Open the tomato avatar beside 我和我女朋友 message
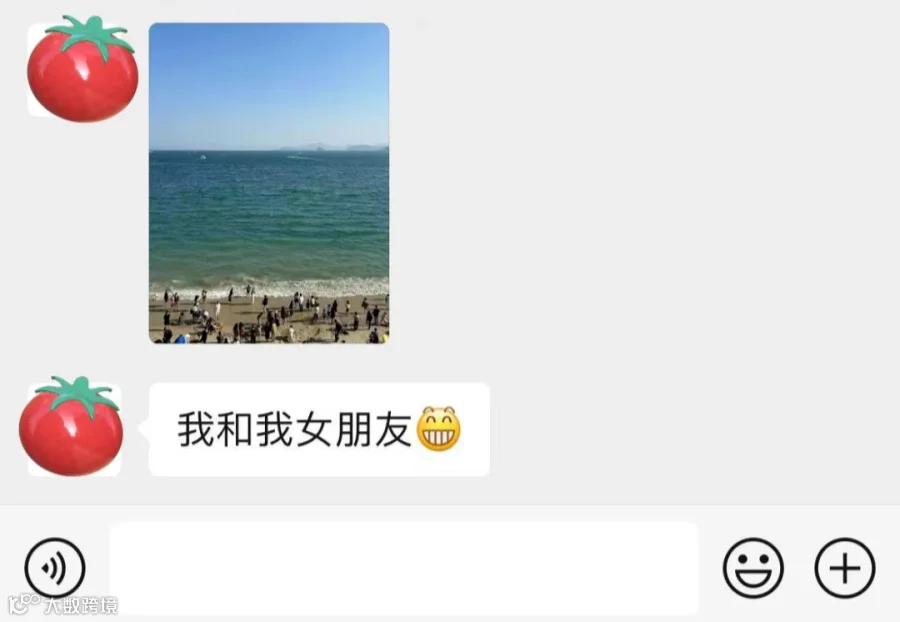900x622 pixels. click(71, 427)
